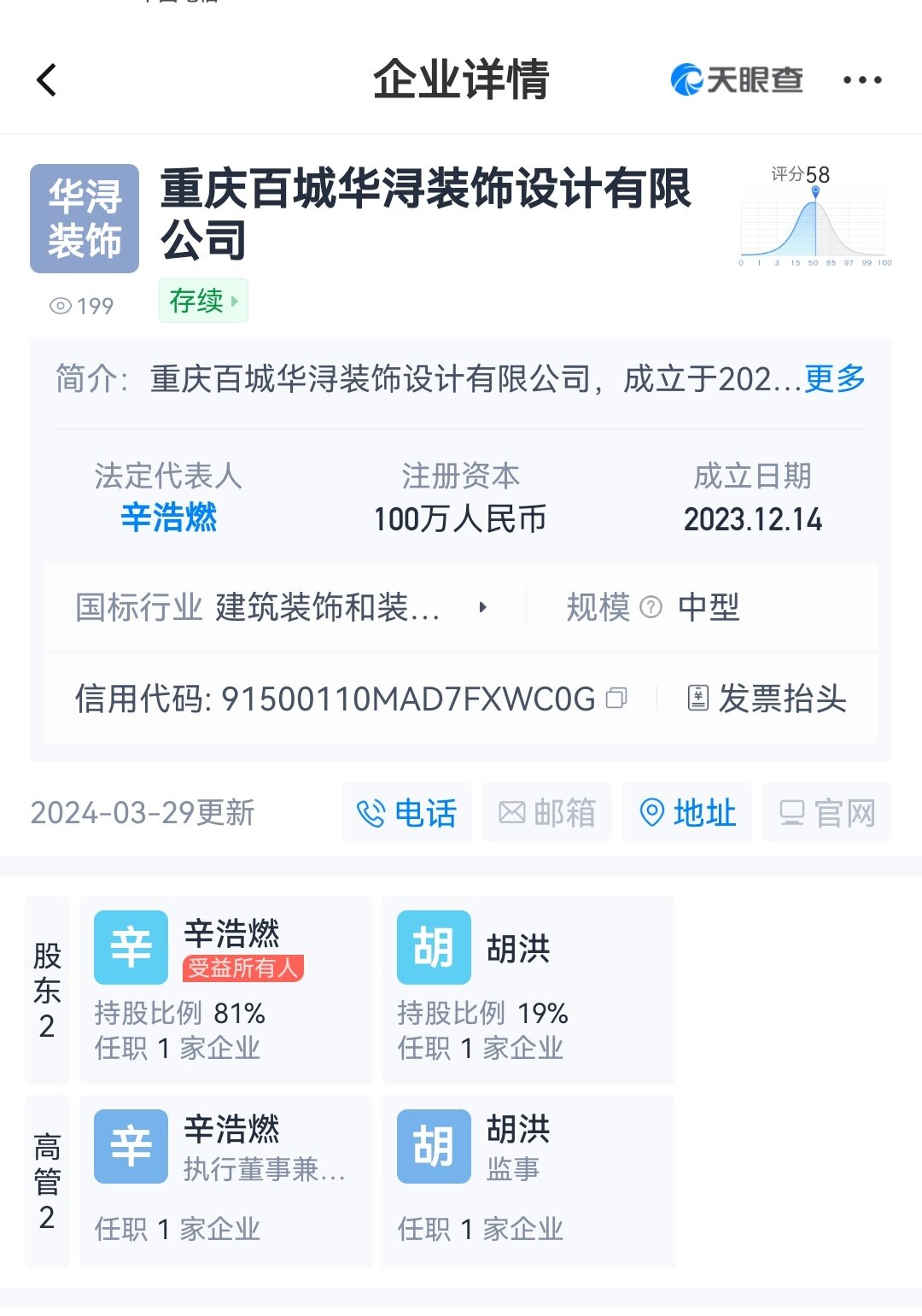Open executive card 辛浩燃 执行董事

pos(225,1180)
